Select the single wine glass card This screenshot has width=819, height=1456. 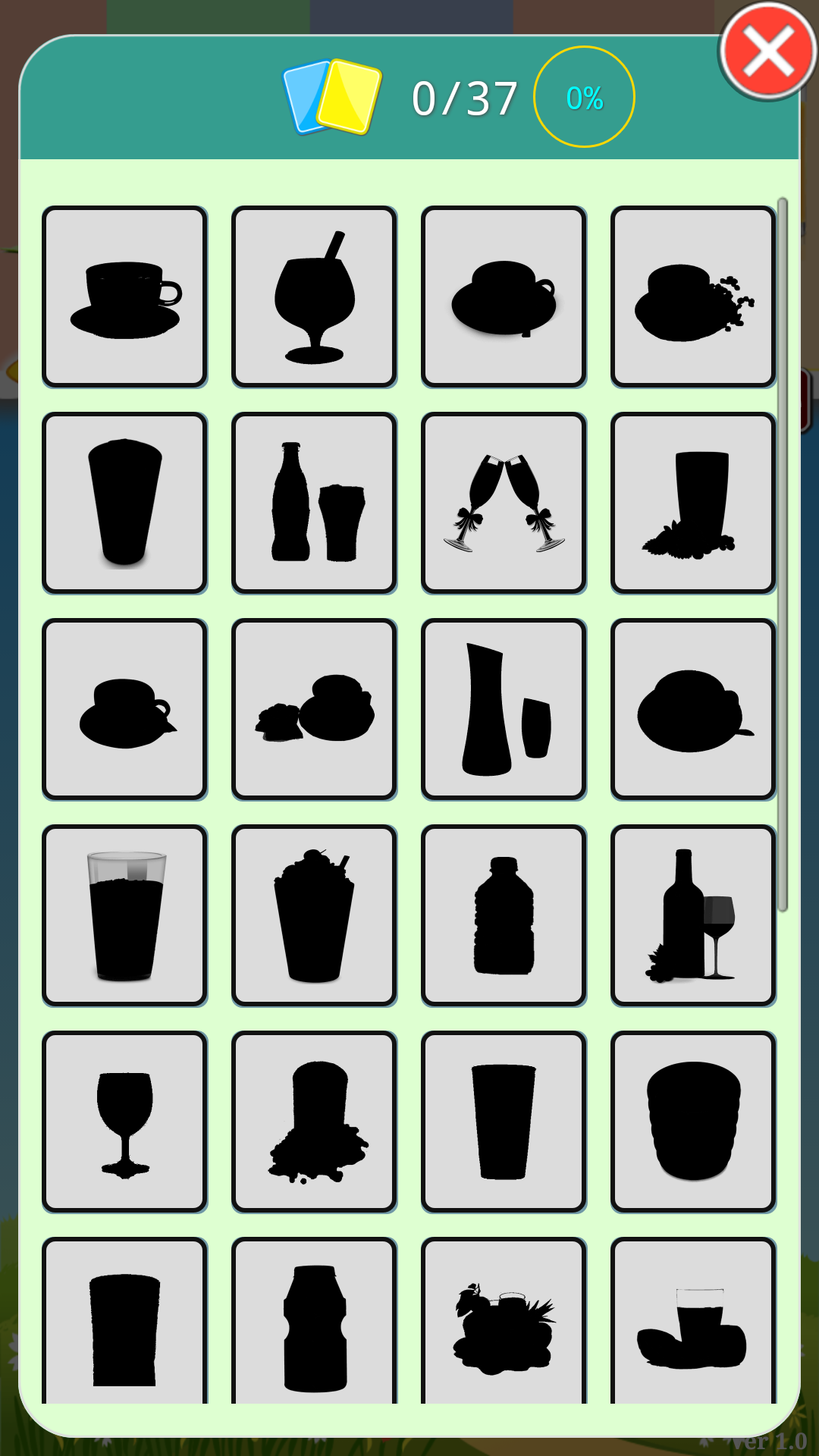pos(125,1122)
